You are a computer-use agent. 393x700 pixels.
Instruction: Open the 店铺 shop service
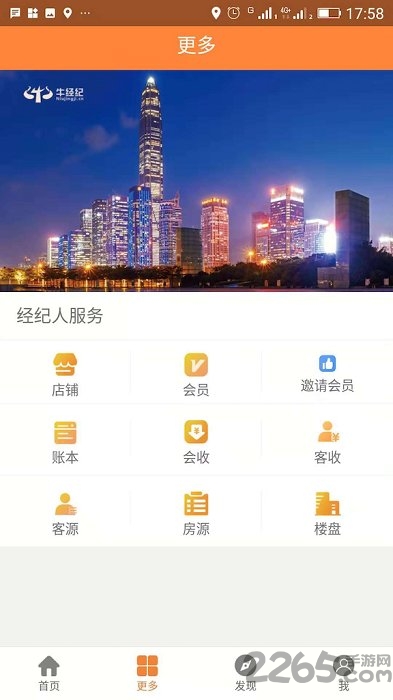point(65,374)
